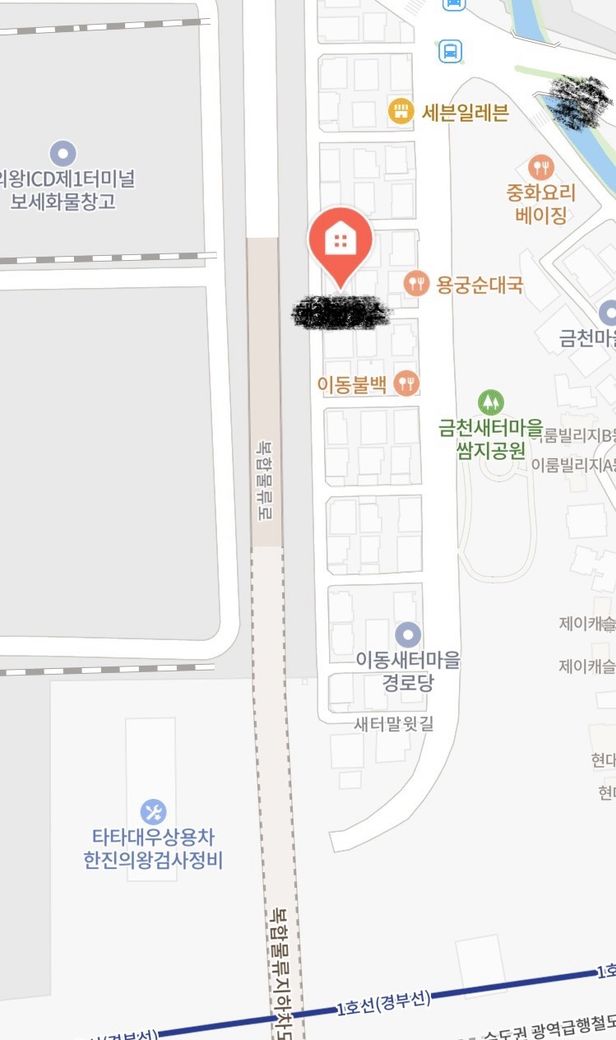616x1040 pixels.
Task: Select the 의왕ICD제1터미널 보세화물창고 marker
Action: 64,154
